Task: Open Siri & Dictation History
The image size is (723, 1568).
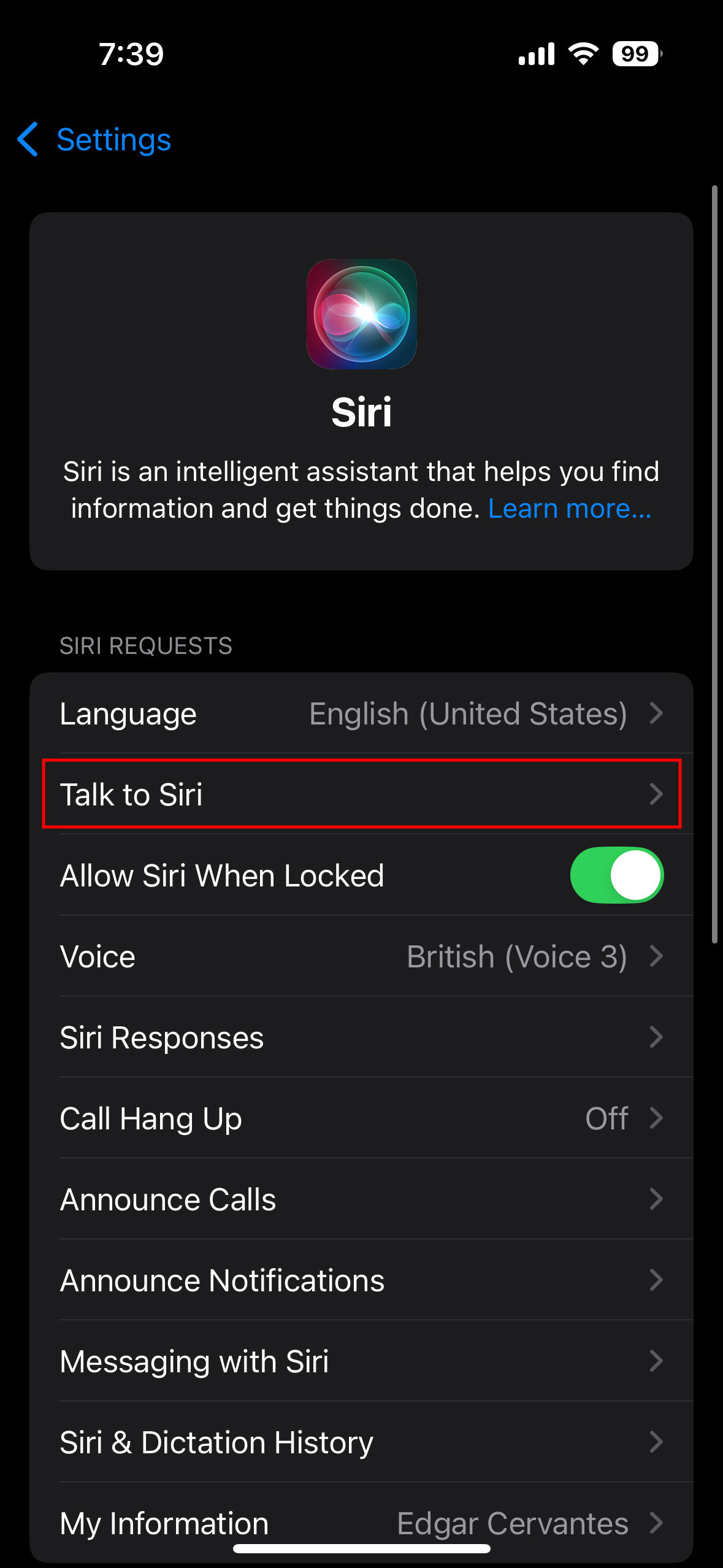Action: tap(361, 1442)
